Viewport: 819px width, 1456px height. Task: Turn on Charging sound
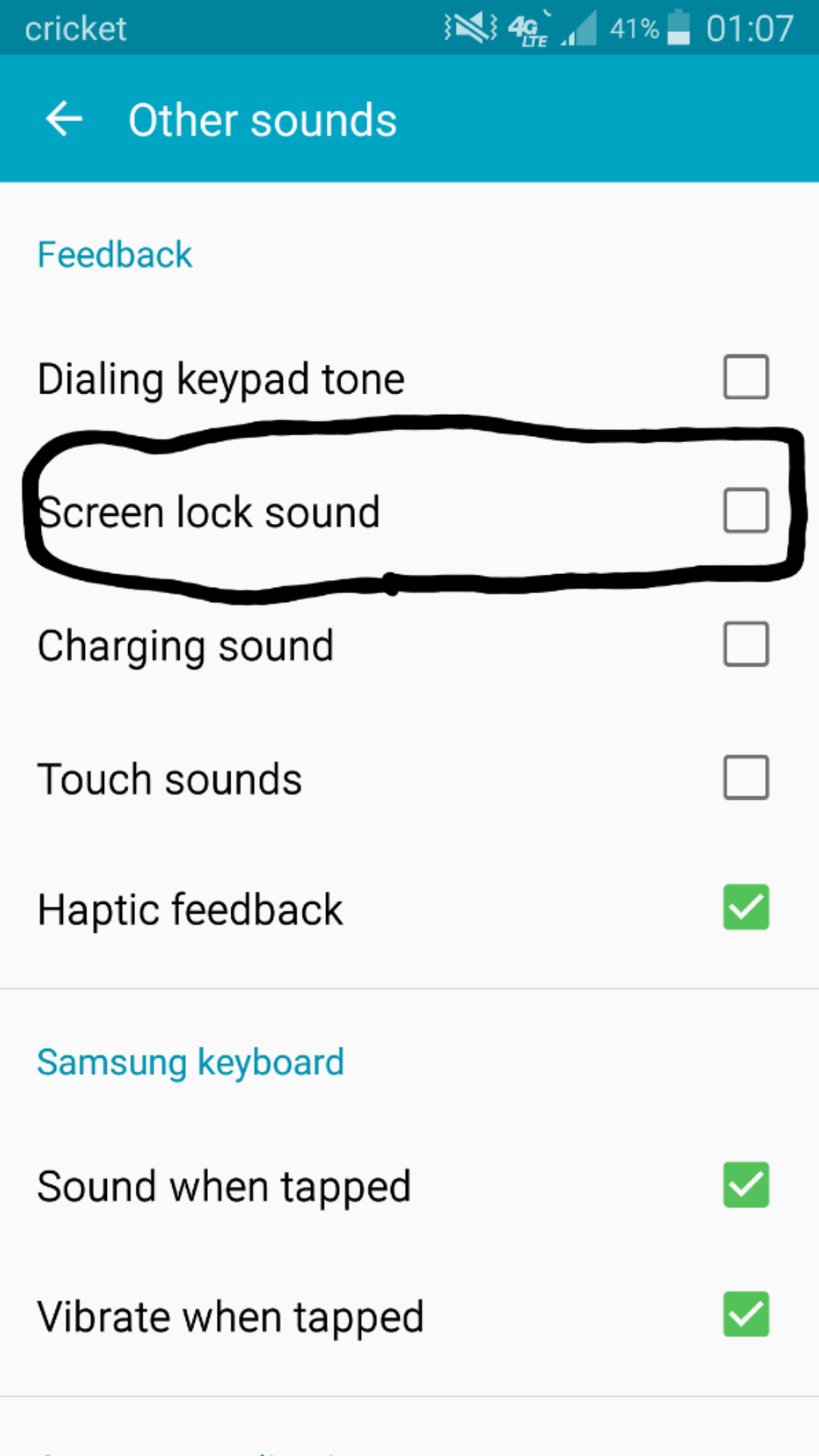[746, 645]
